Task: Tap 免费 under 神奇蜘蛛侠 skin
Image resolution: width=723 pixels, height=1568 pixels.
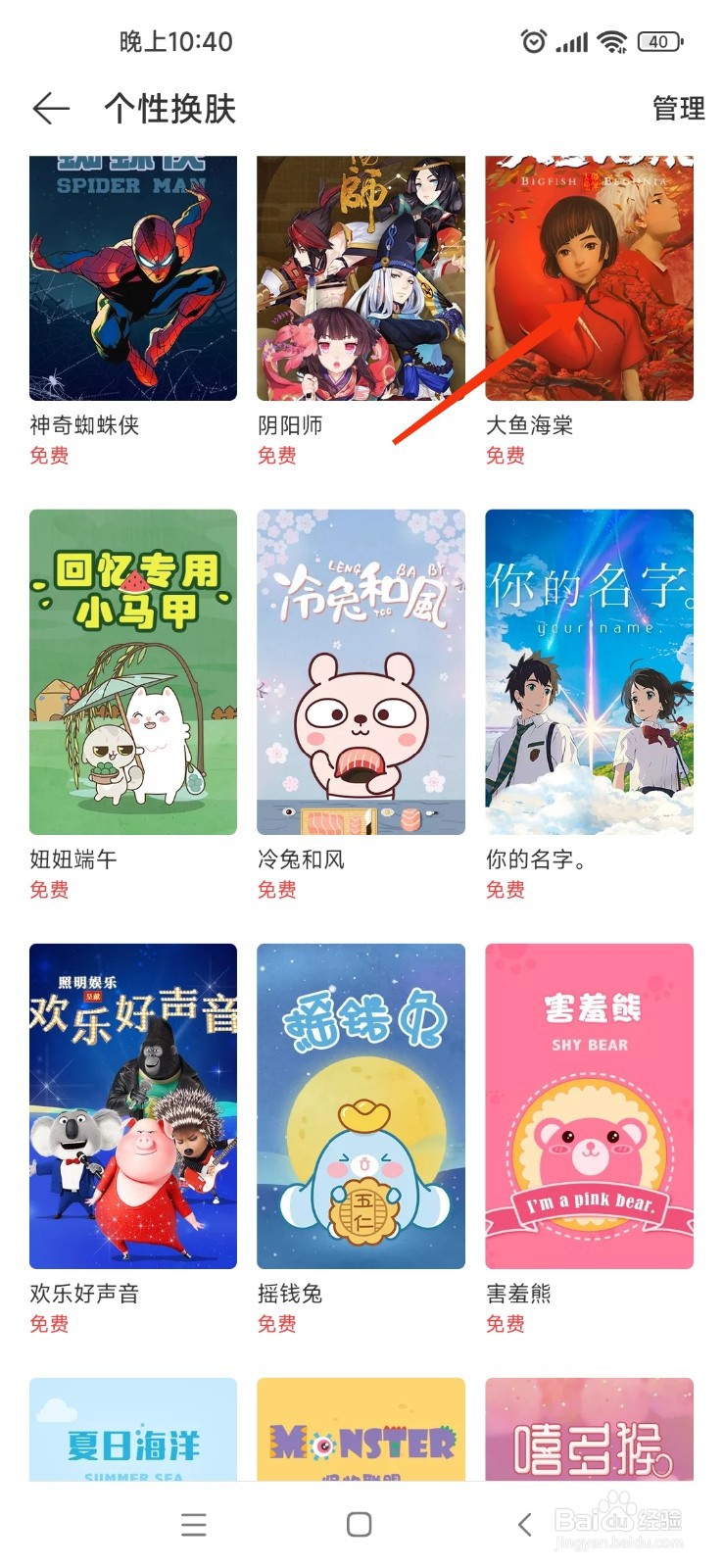Action: (x=50, y=455)
